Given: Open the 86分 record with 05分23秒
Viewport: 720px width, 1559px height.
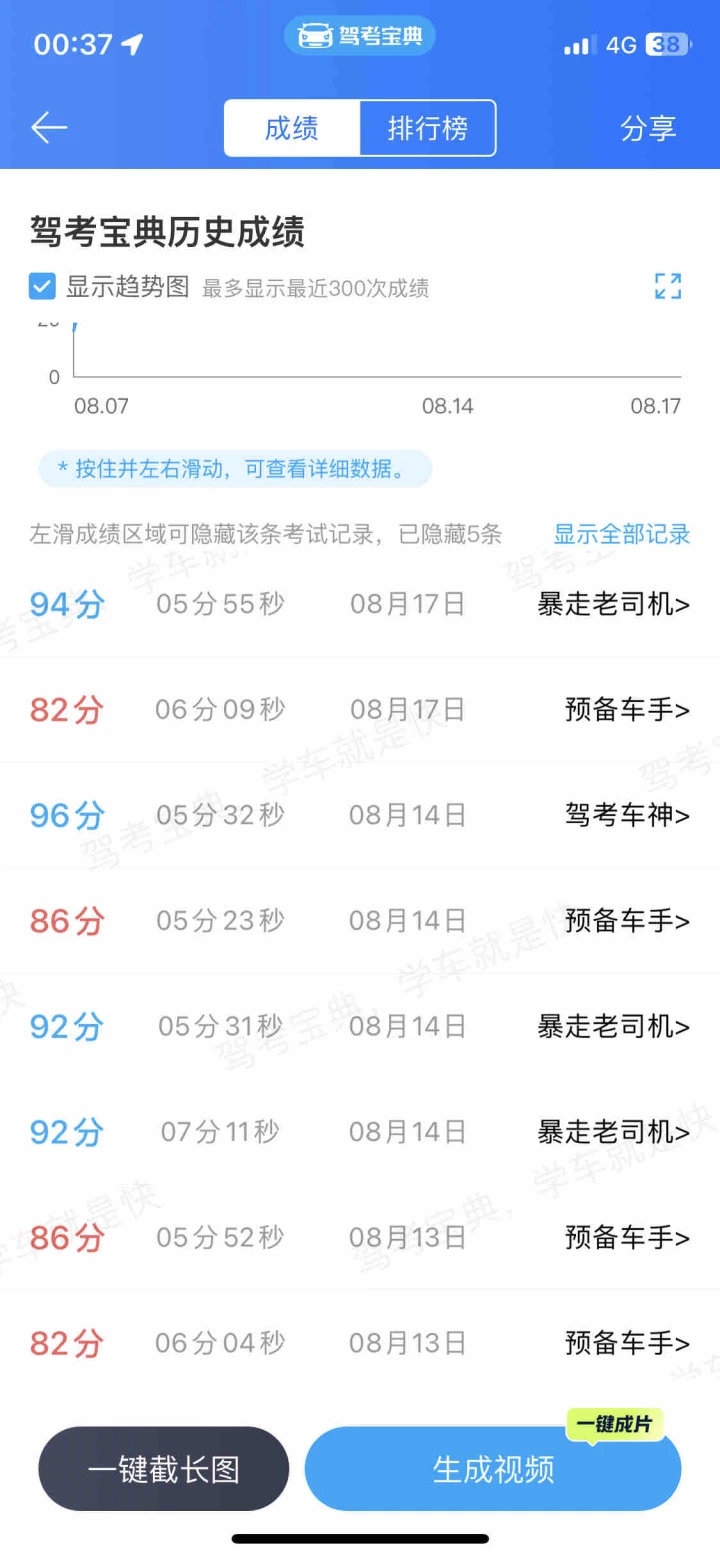Looking at the screenshot, I should pos(360,921).
